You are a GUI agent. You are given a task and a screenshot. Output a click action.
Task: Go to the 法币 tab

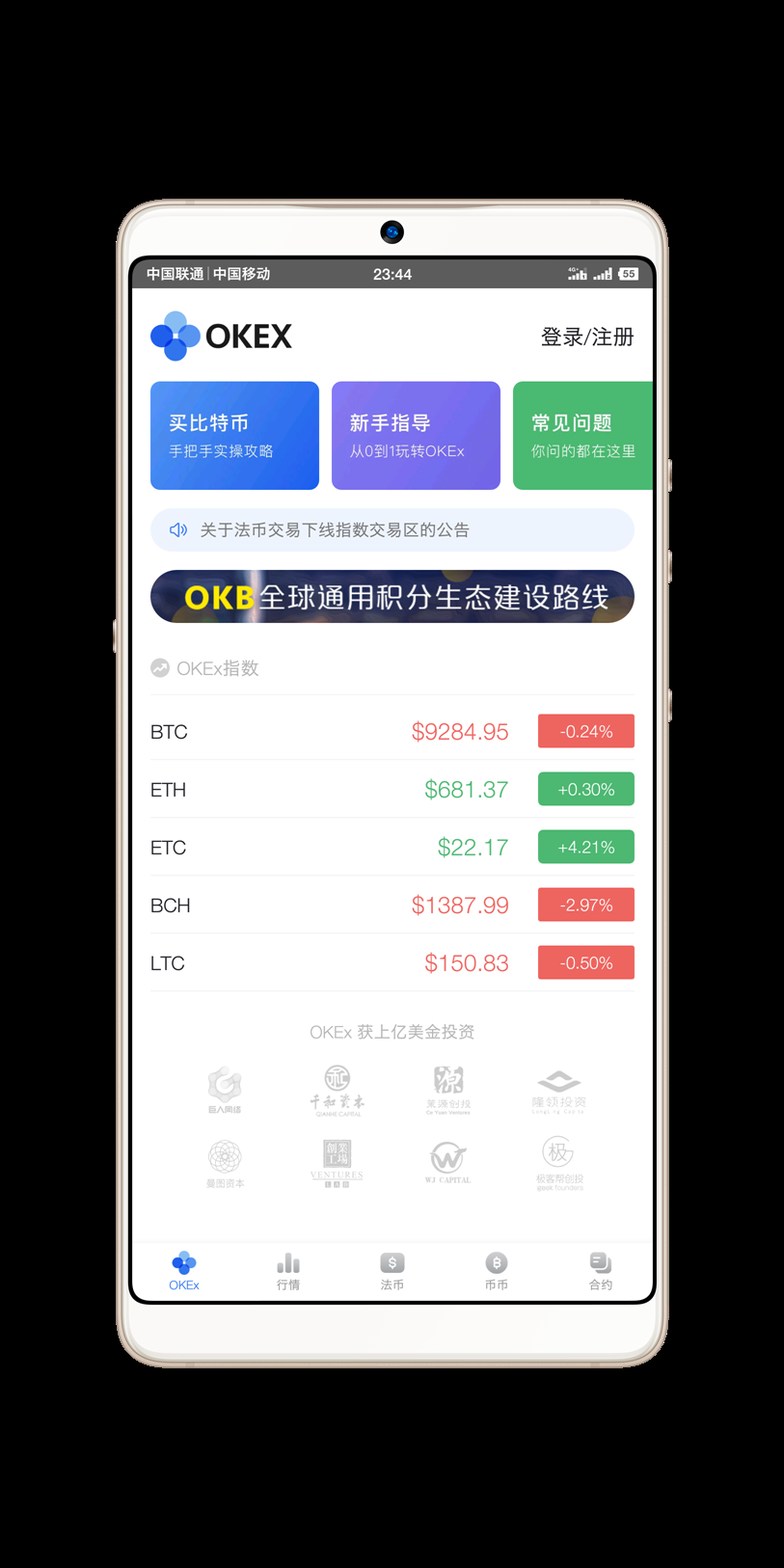(392, 1271)
